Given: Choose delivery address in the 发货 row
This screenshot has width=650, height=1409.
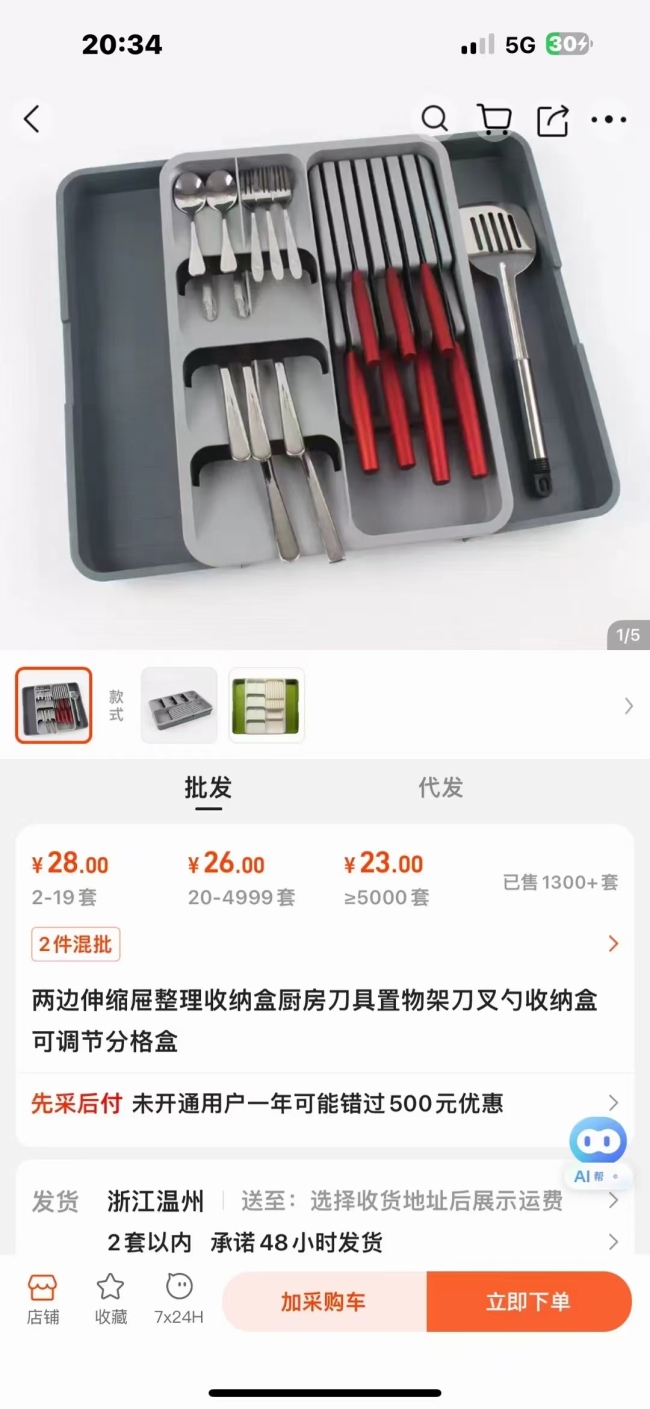Looking at the screenshot, I should 325,1201.
